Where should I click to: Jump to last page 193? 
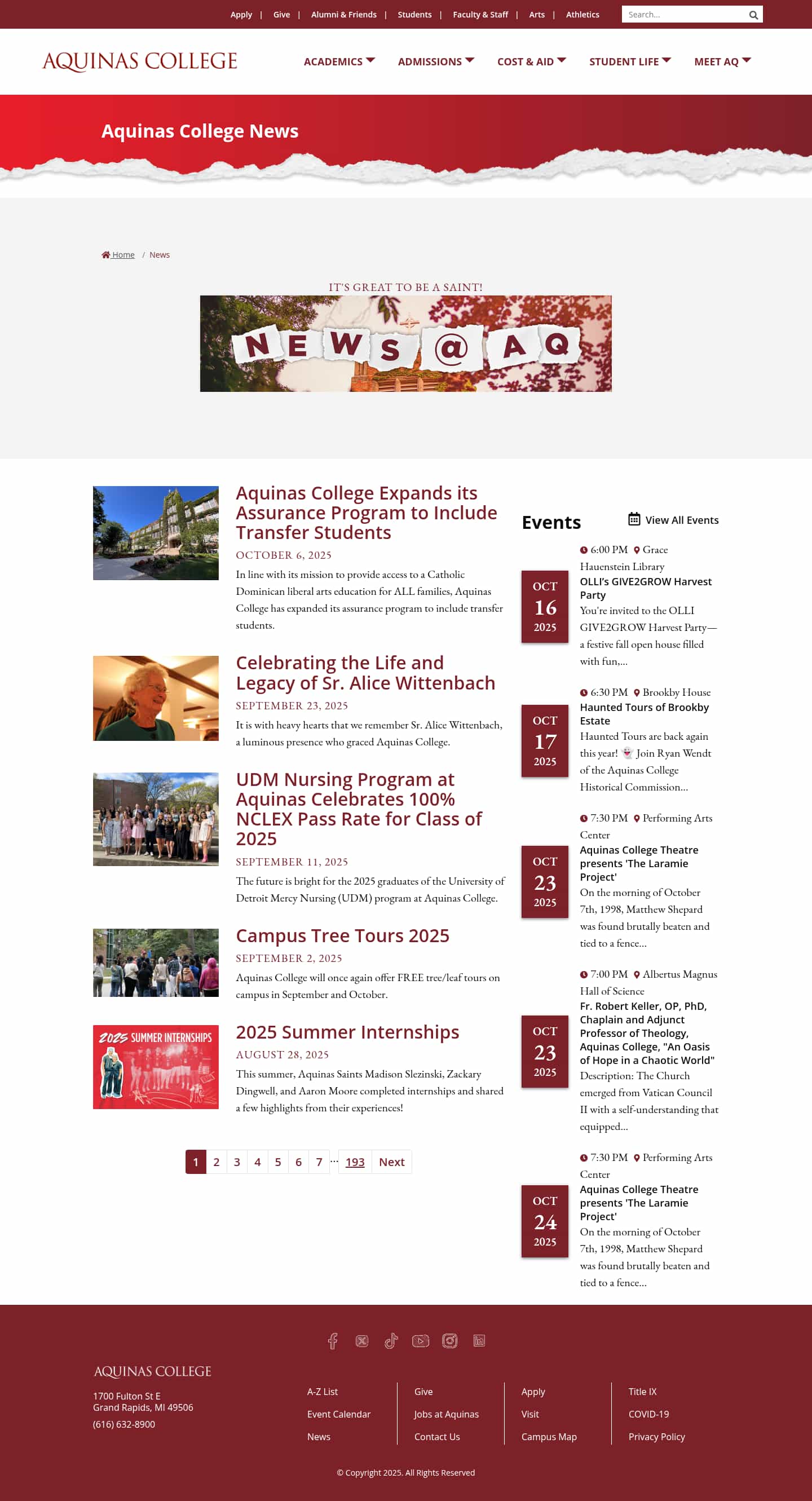click(355, 1162)
